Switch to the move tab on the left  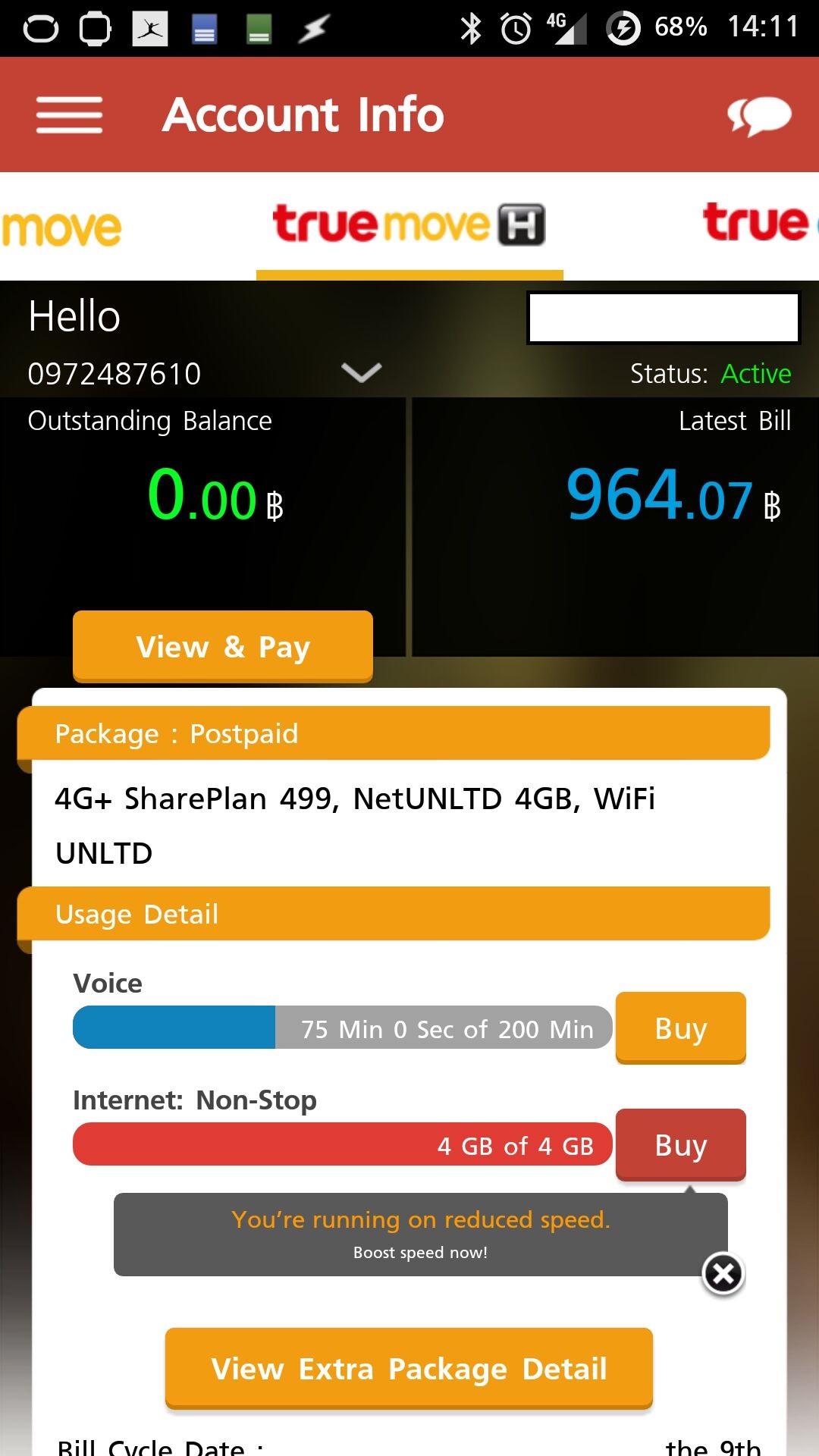pyautogui.click(x=62, y=228)
